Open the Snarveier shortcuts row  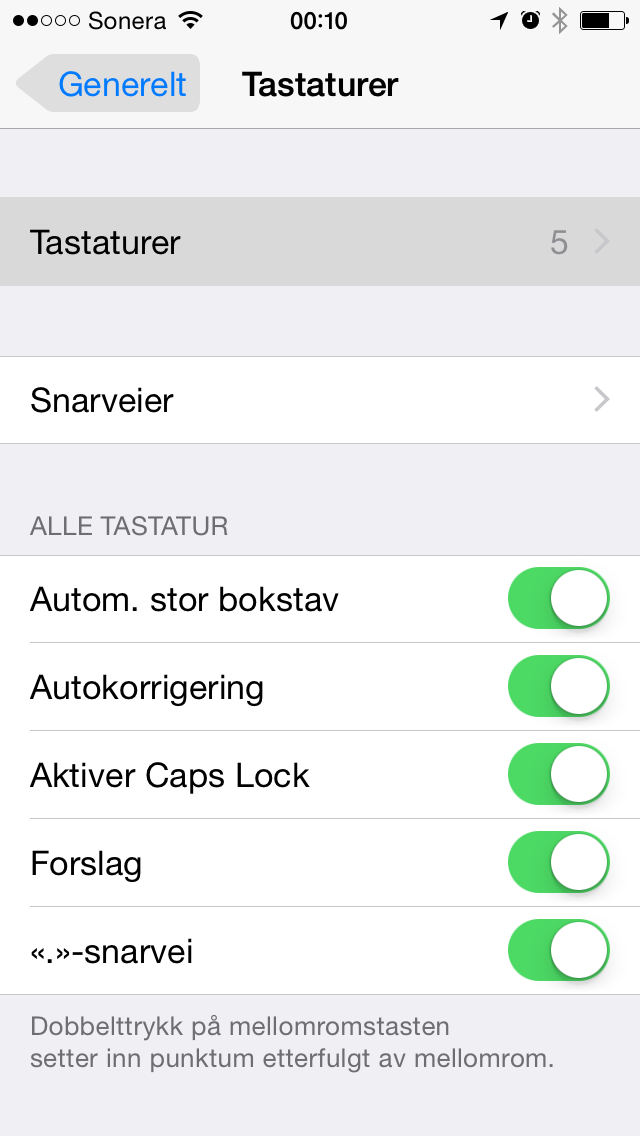click(320, 400)
